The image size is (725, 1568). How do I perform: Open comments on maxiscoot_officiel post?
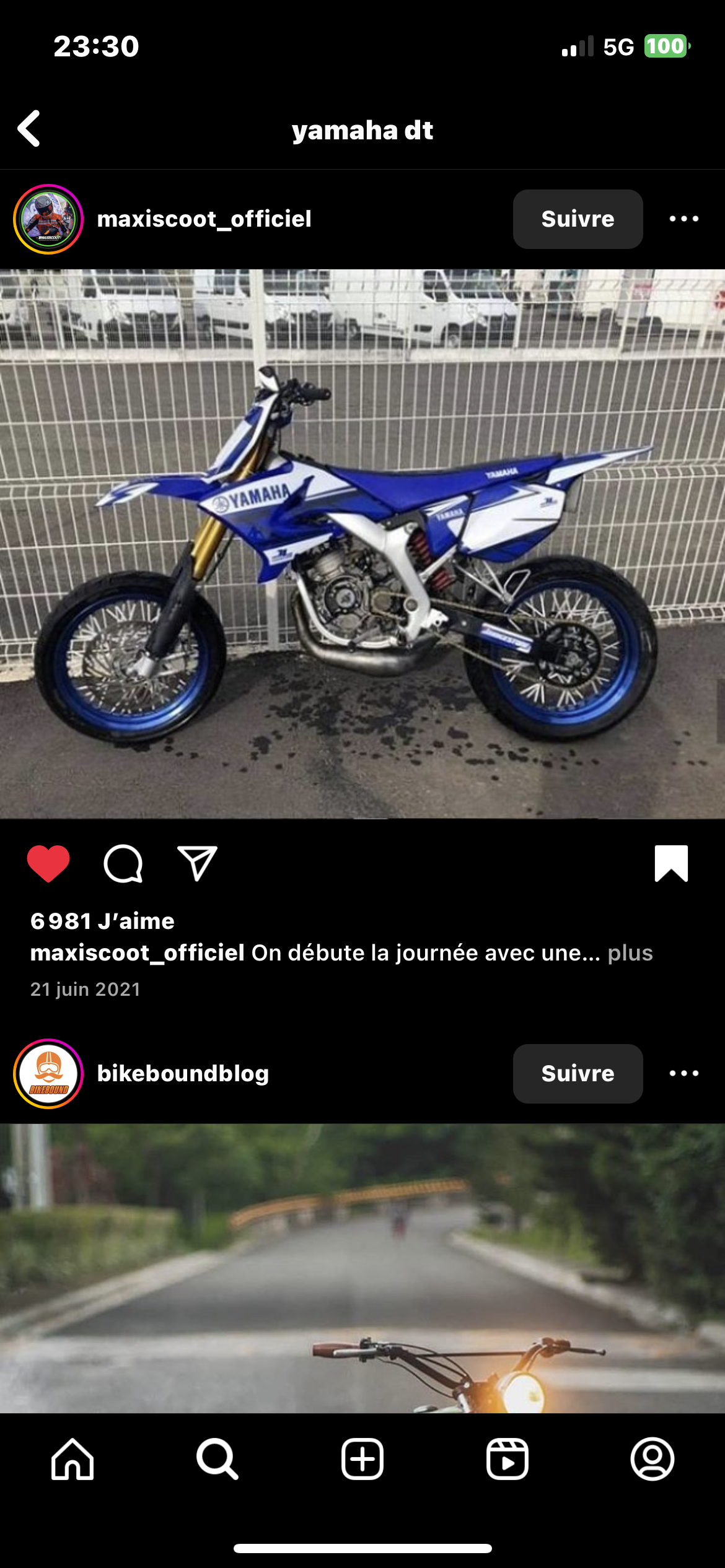[x=123, y=863]
